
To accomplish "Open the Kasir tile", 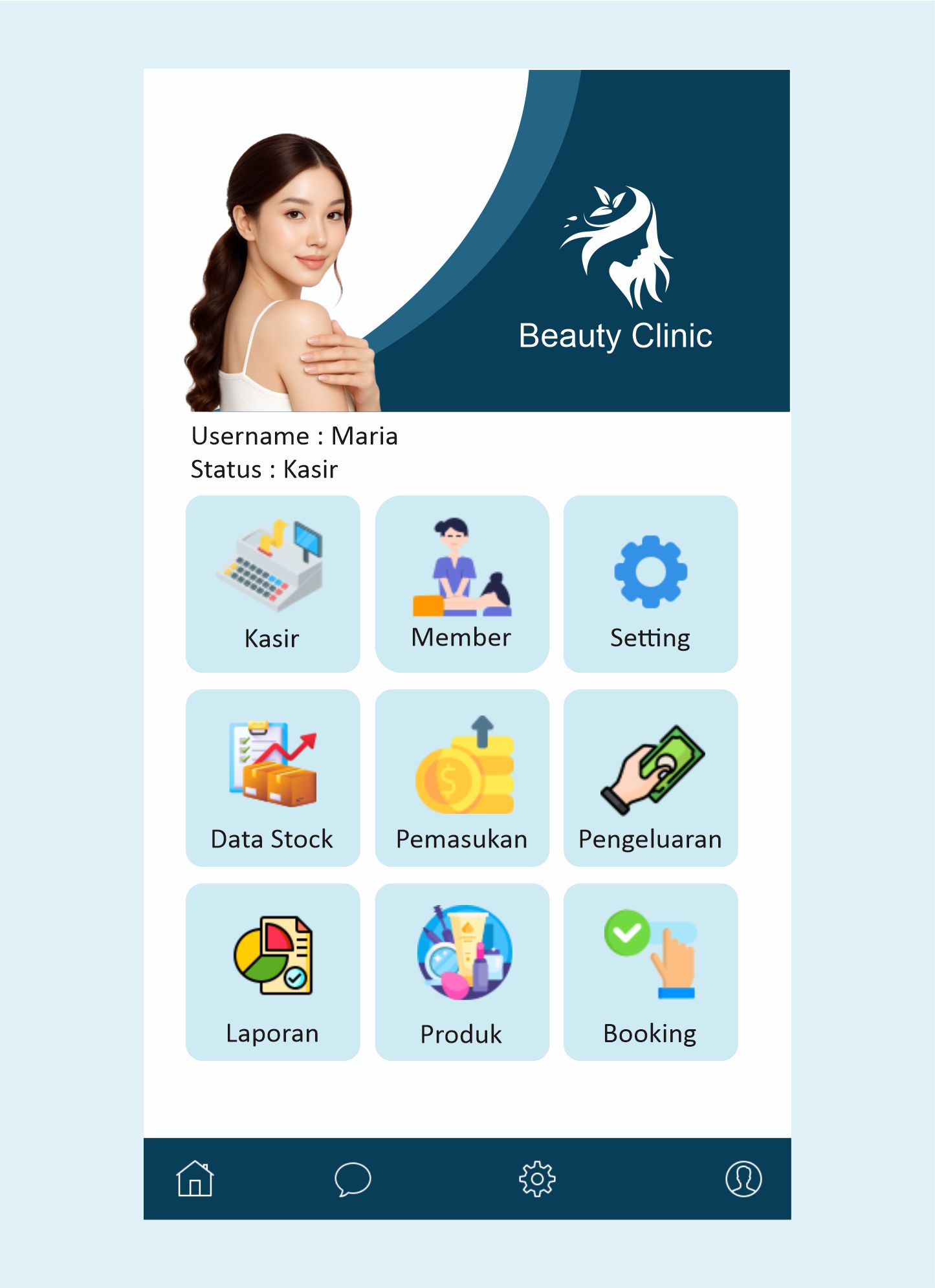I will click(x=272, y=584).
